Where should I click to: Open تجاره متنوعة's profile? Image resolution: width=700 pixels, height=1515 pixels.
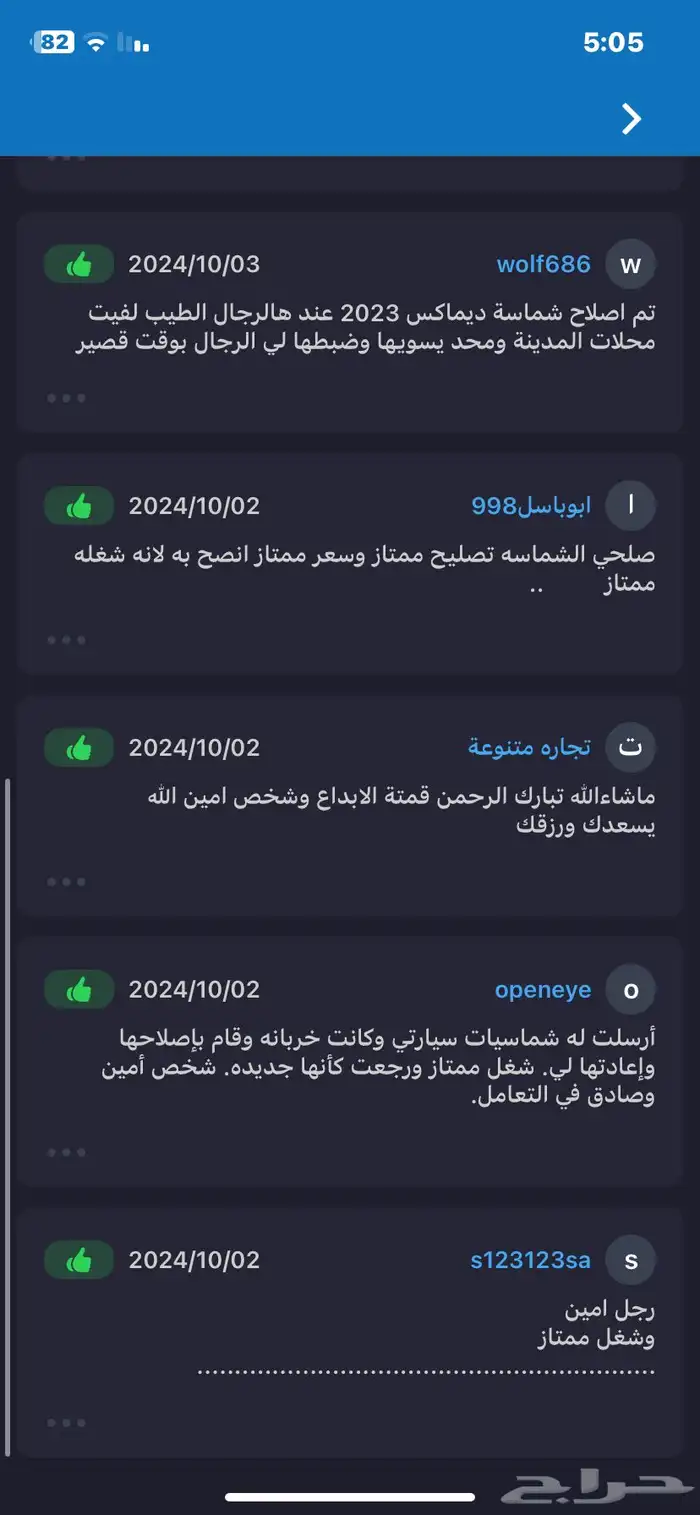click(529, 747)
